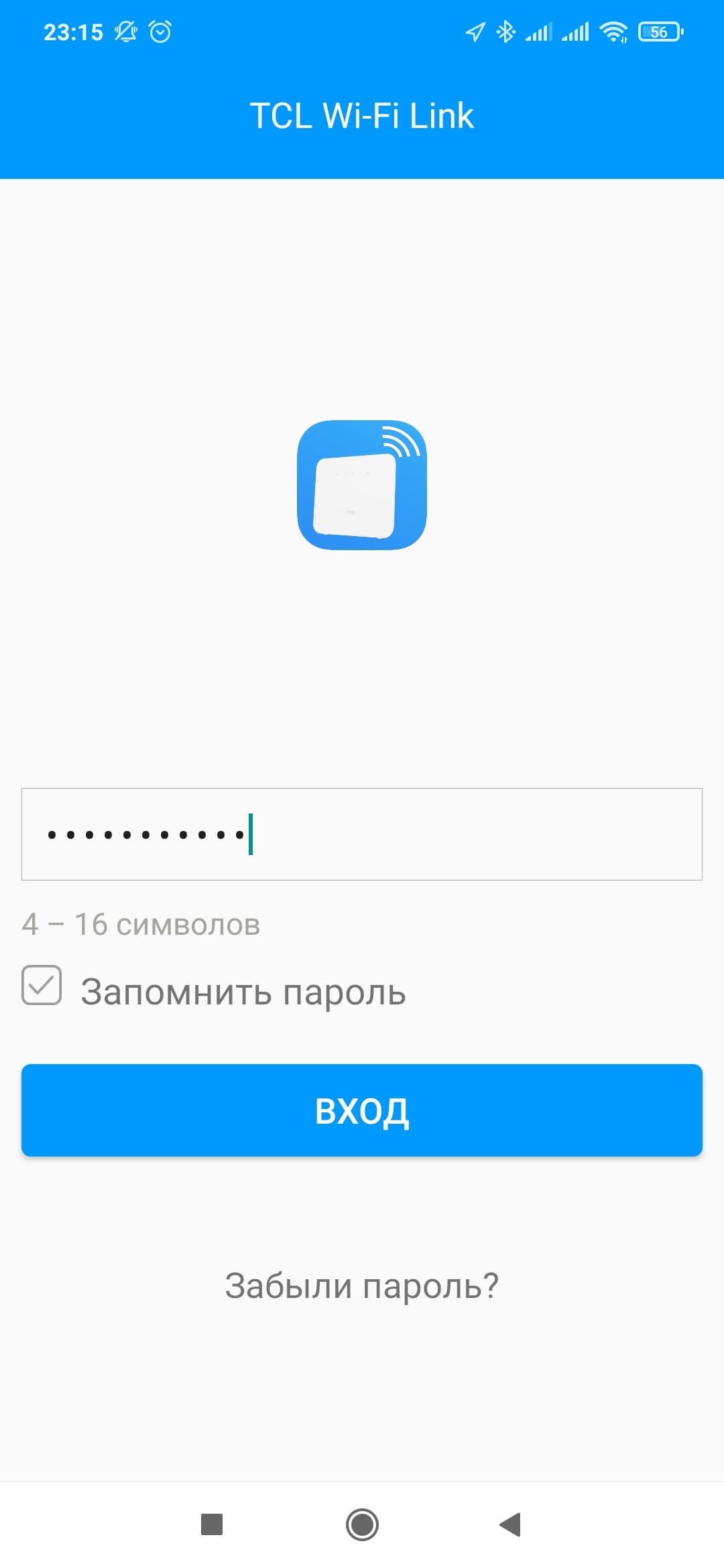The height and width of the screenshot is (1568, 724).
Task: Tap the password input field
Action: coord(362,834)
